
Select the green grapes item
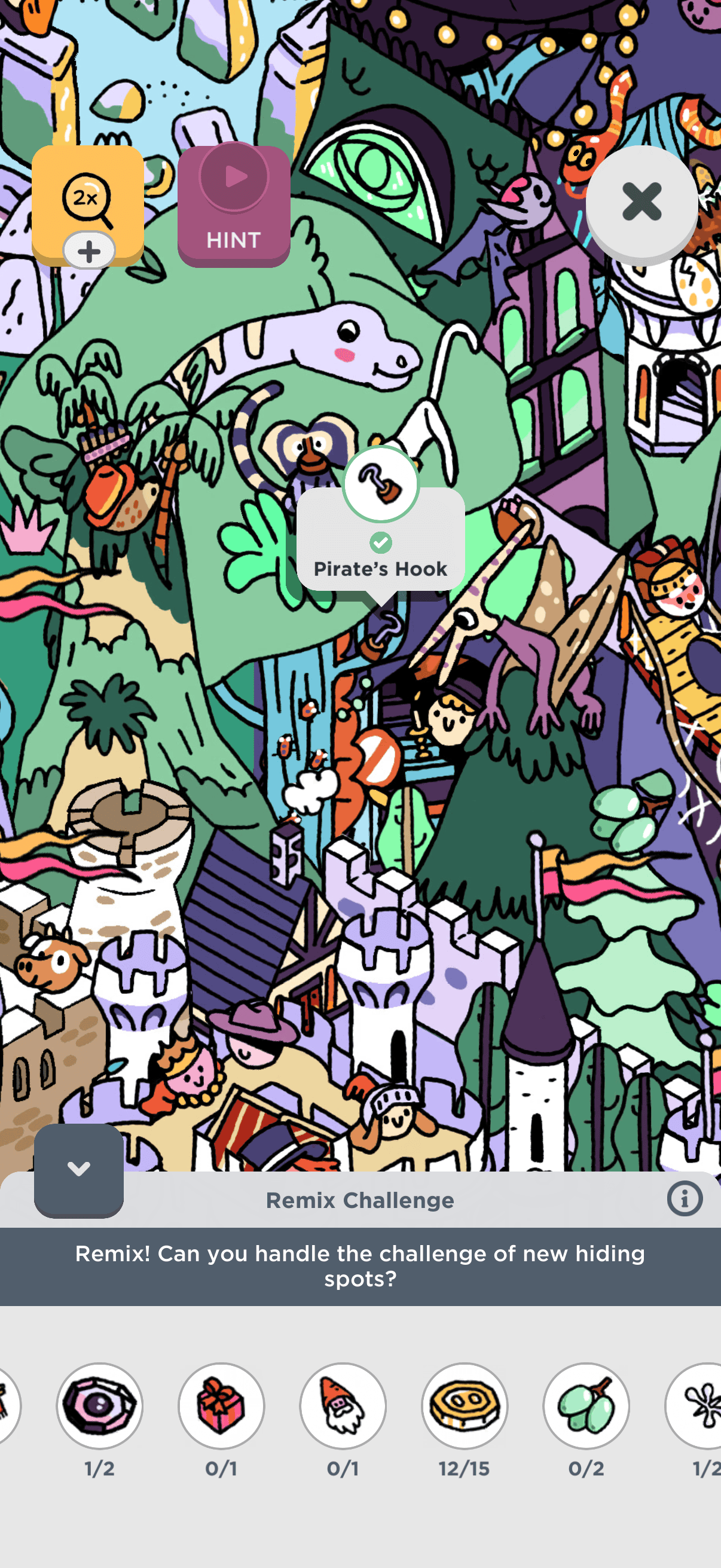pyautogui.click(x=586, y=1405)
